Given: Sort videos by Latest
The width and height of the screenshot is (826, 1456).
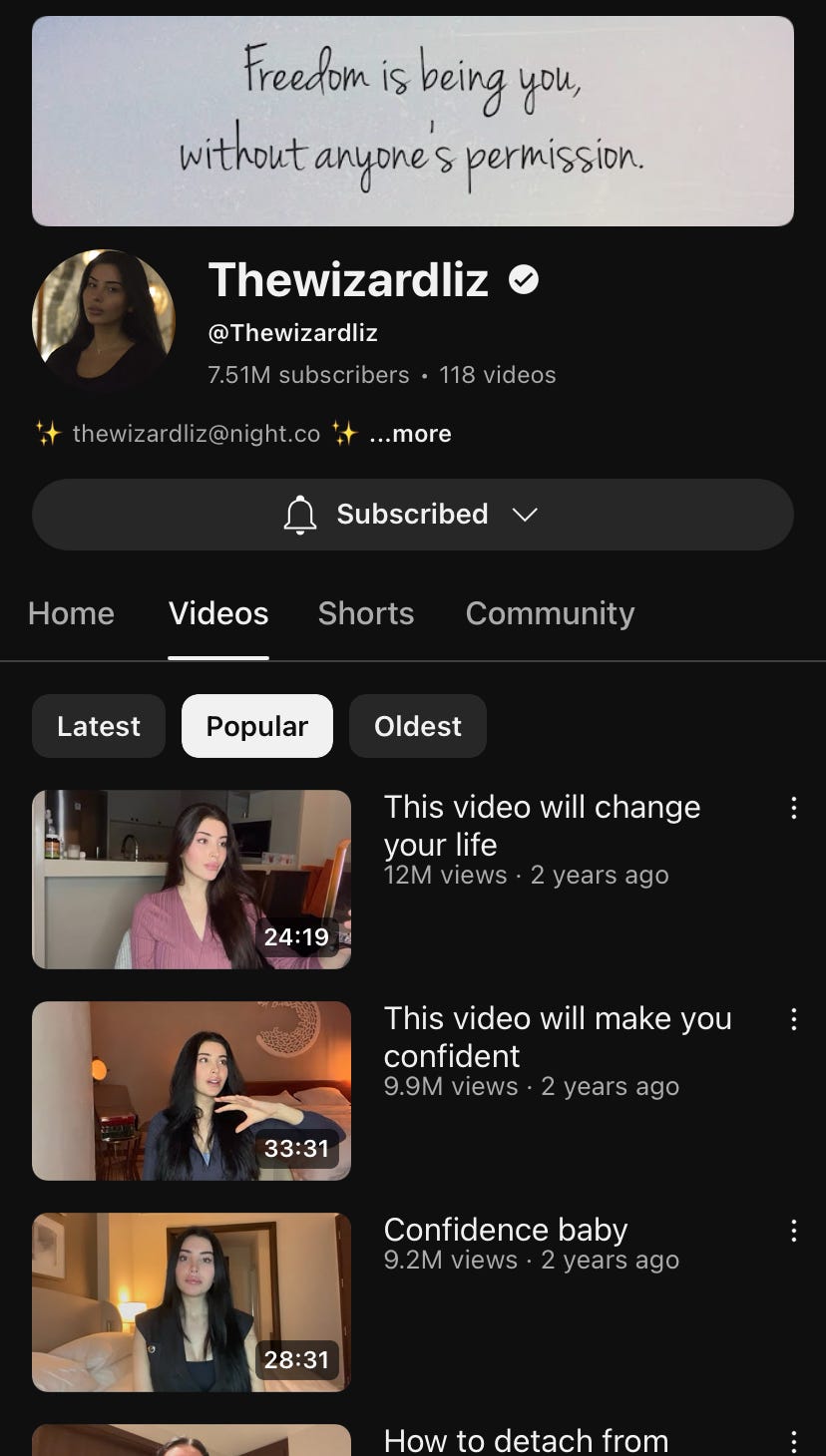Looking at the screenshot, I should coord(98,726).
